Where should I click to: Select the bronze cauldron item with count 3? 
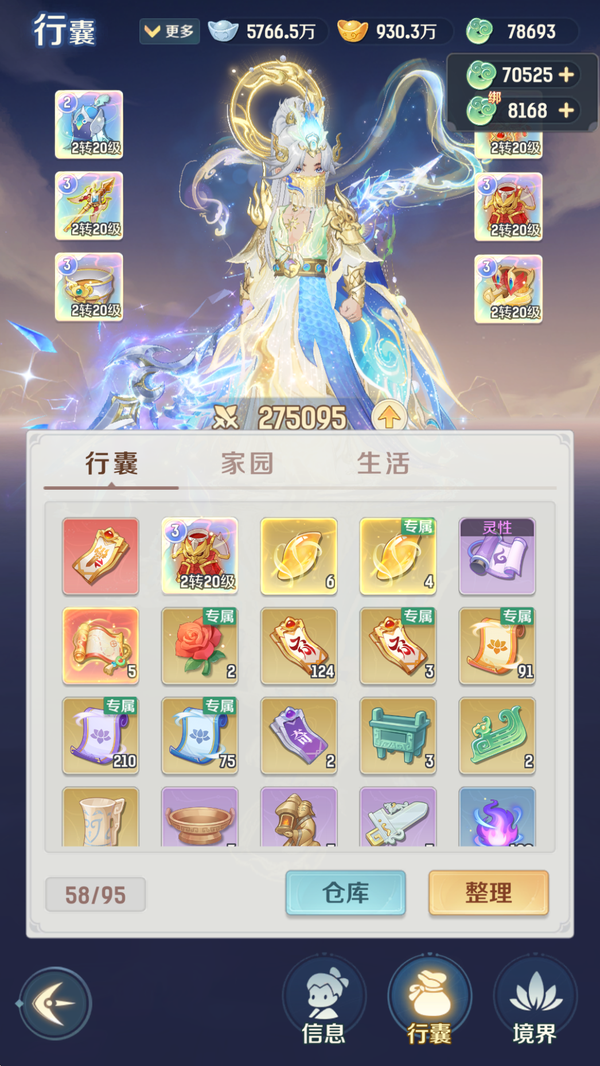(397, 735)
